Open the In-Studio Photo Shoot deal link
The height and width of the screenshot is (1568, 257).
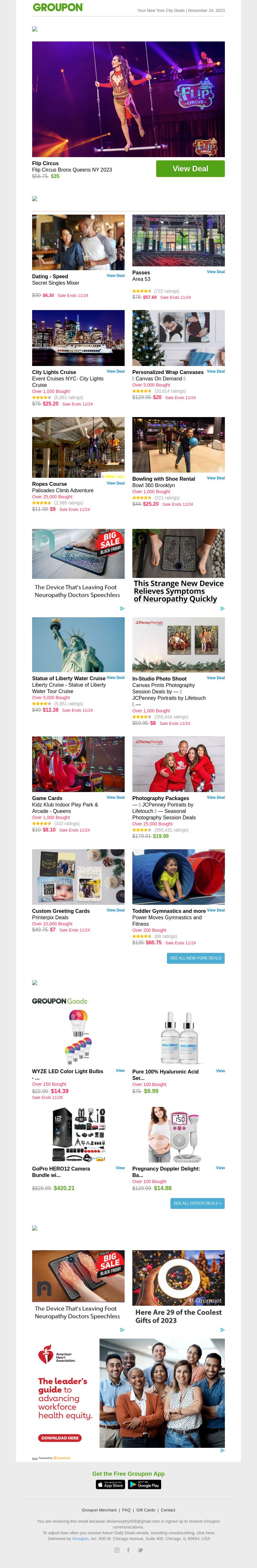click(216, 678)
